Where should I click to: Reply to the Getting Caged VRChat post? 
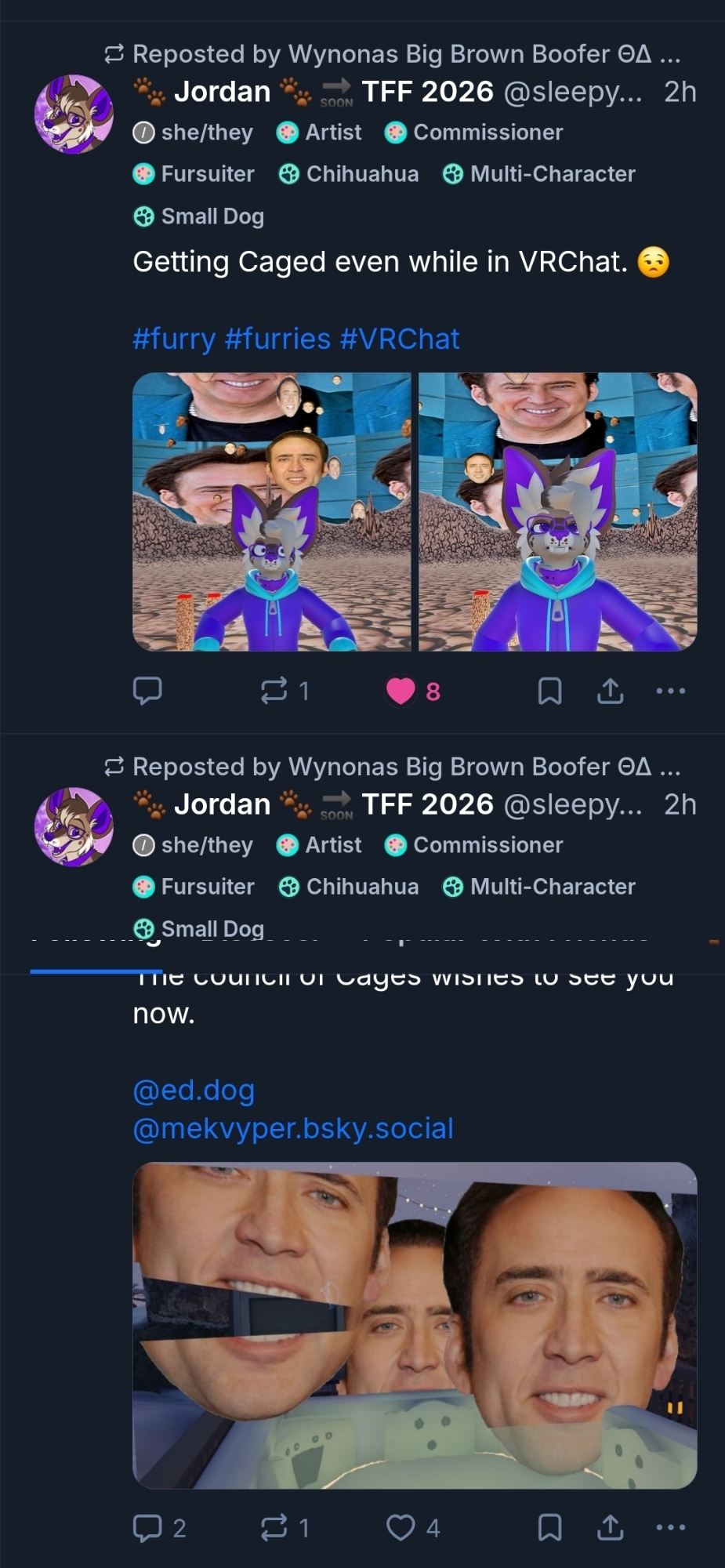click(147, 691)
